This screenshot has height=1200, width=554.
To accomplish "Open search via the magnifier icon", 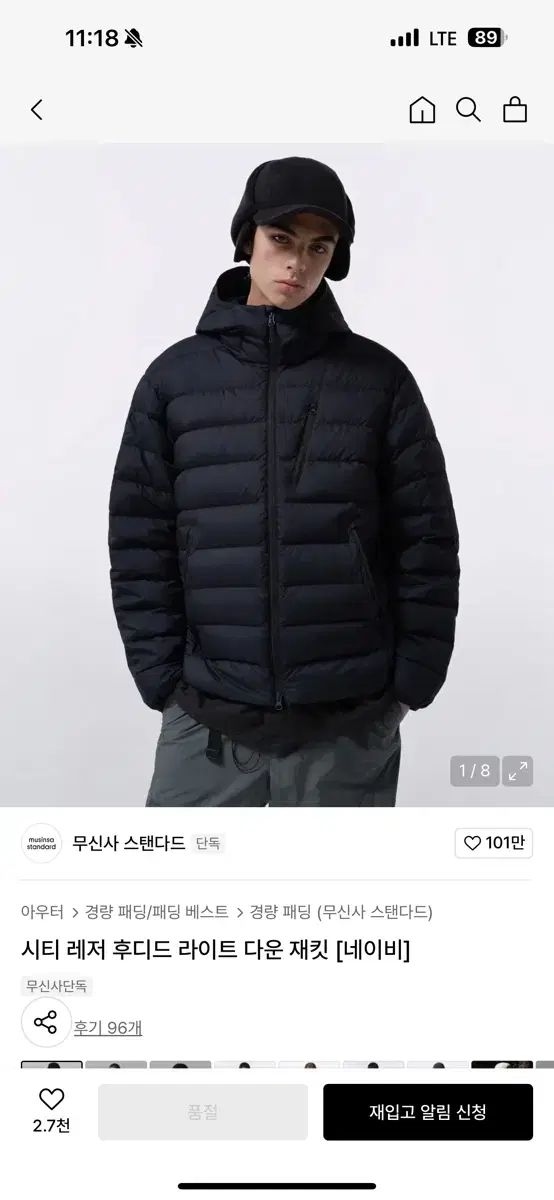I will coord(468,110).
